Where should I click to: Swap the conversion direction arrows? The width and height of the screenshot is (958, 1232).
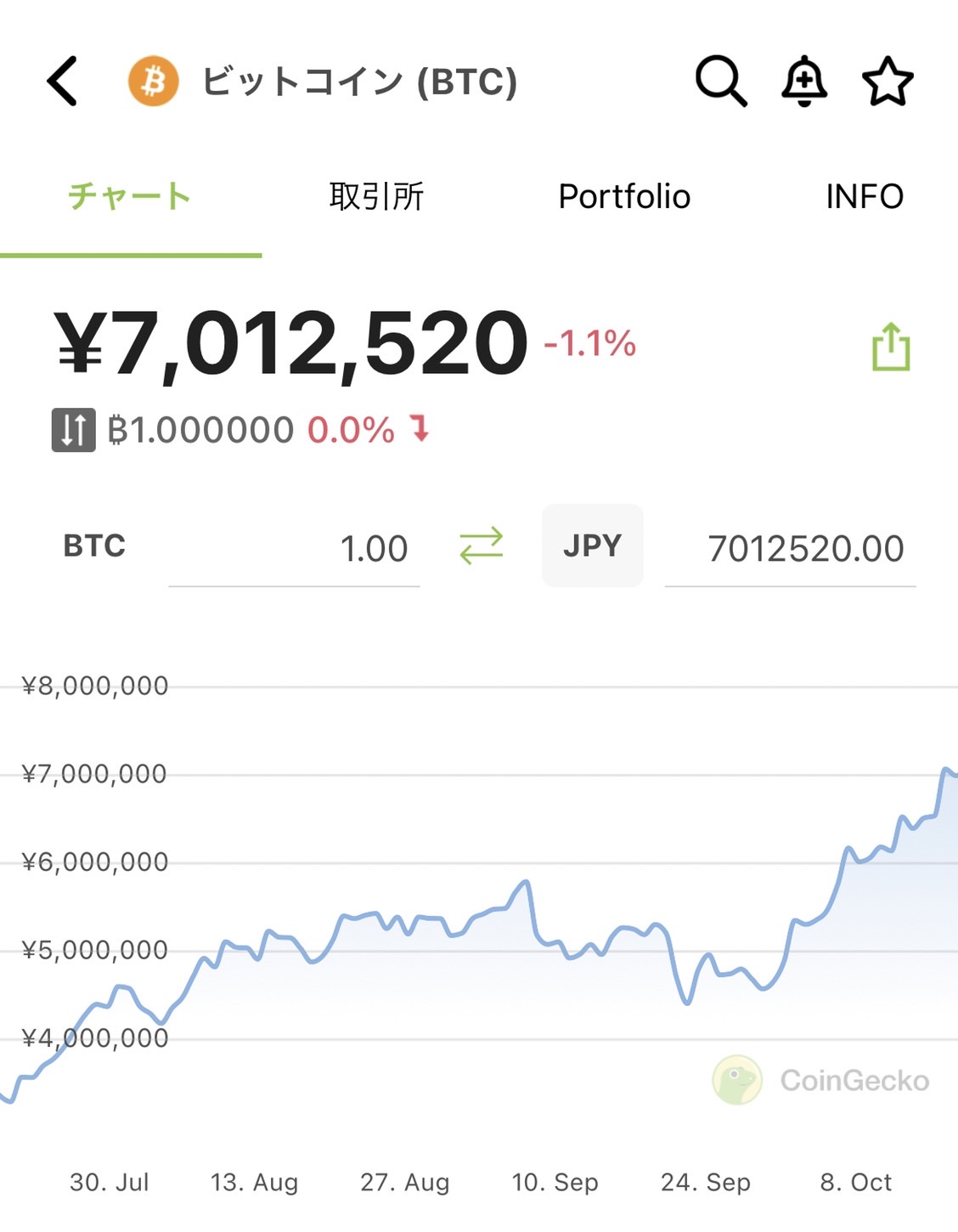(x=482, y=545)
